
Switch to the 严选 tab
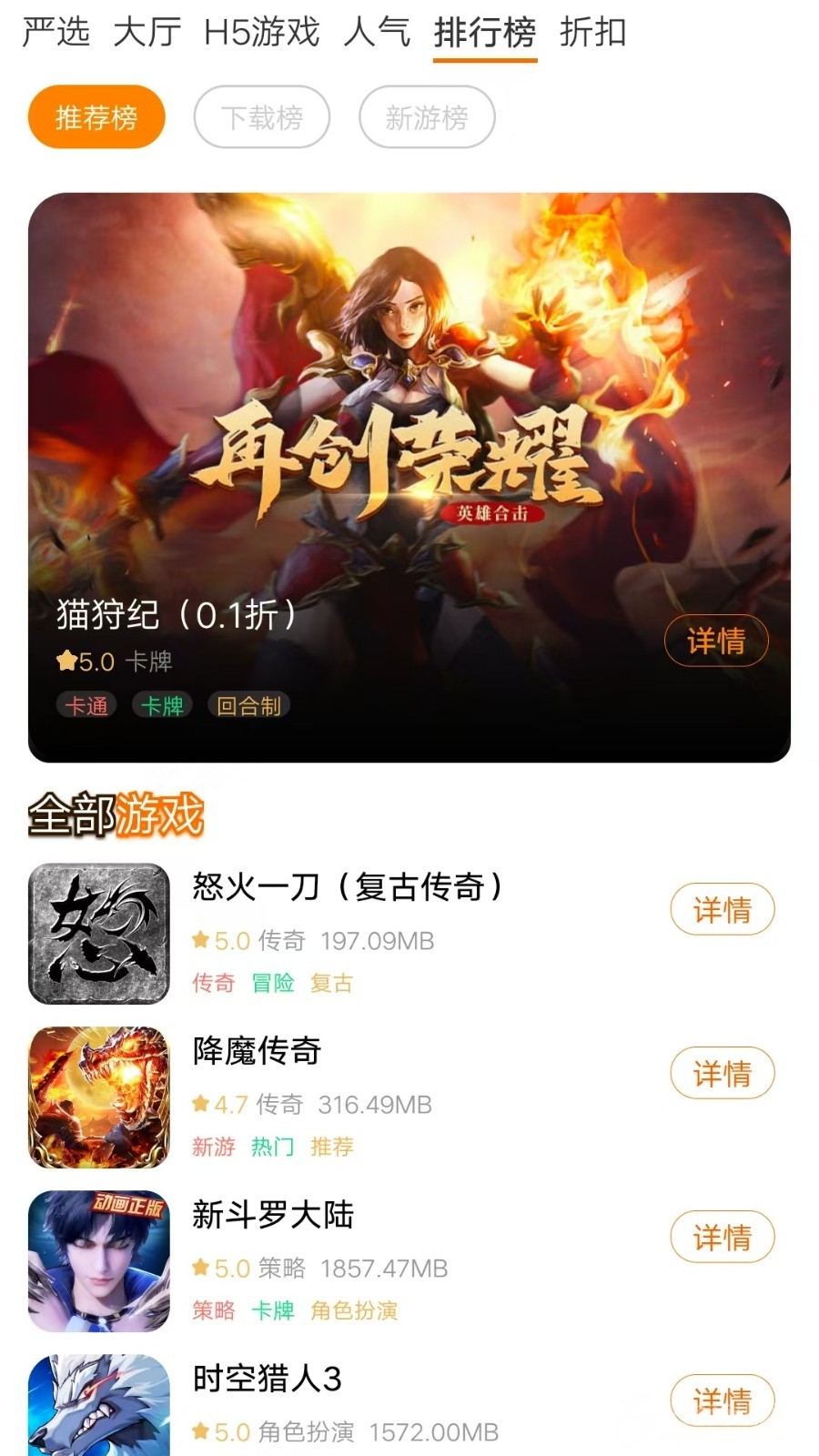click(56, 33)
